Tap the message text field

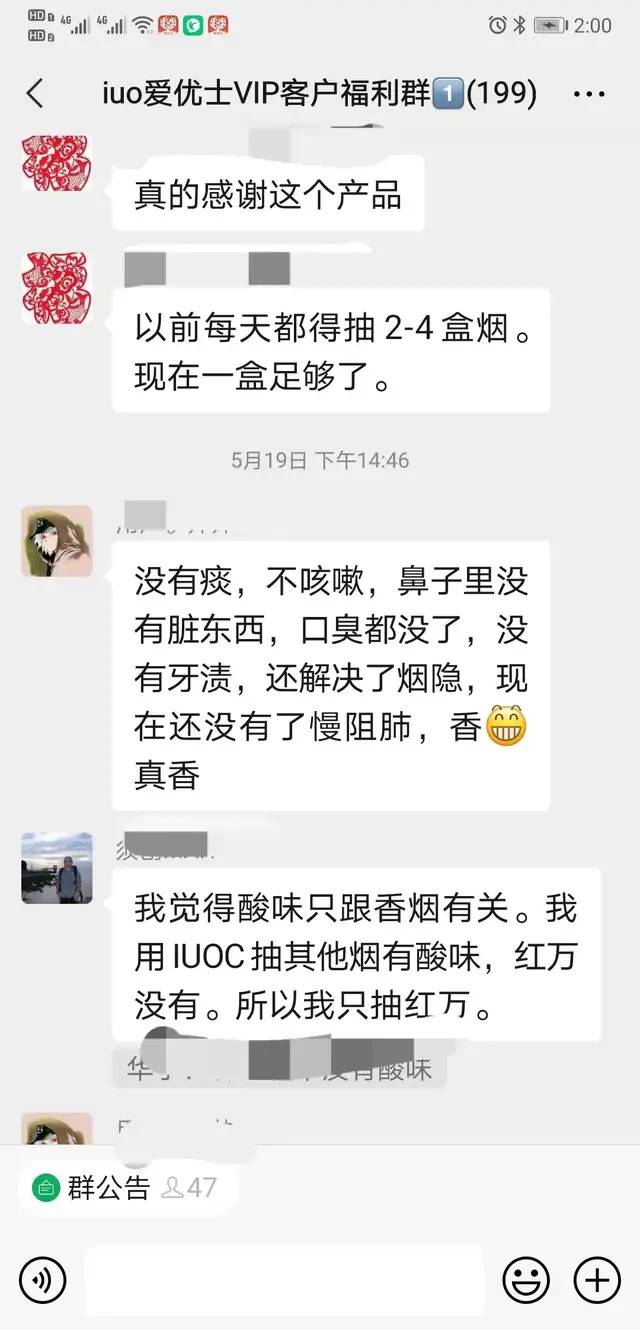pos(283,1280)
